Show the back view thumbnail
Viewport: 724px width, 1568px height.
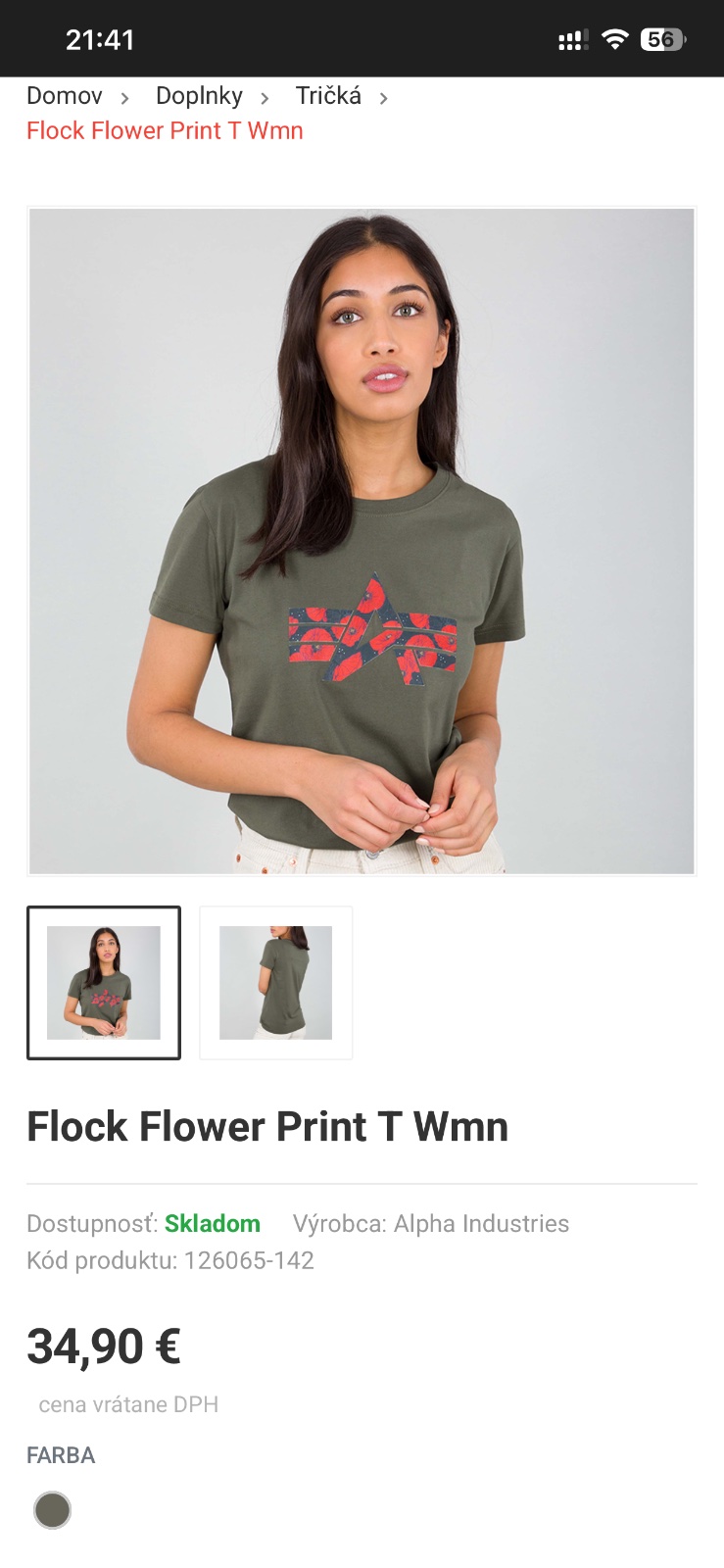click(275, 983)
